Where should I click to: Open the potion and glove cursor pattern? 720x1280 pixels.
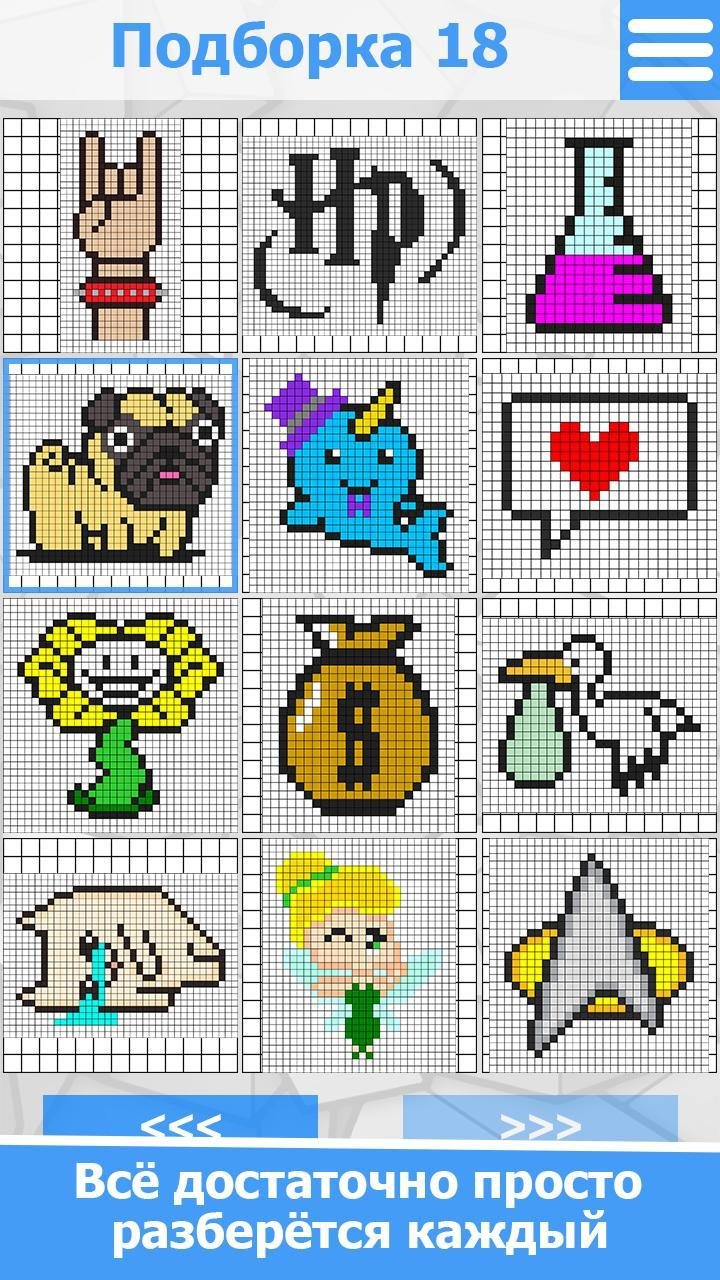pyautogui.click(x=599, y=715)
